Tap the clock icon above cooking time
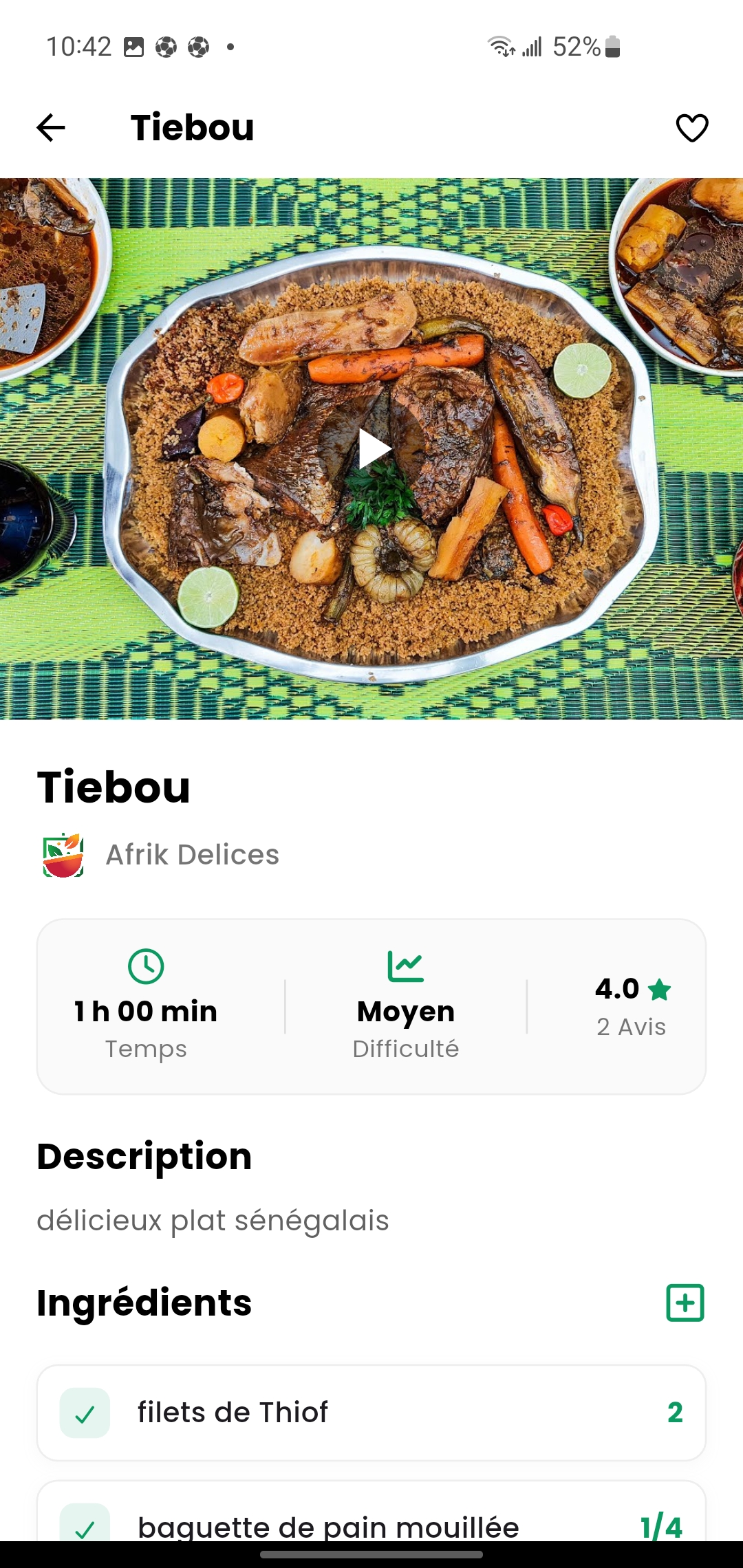Viewport: 743px width, 1568px height. tap(147, 965)
